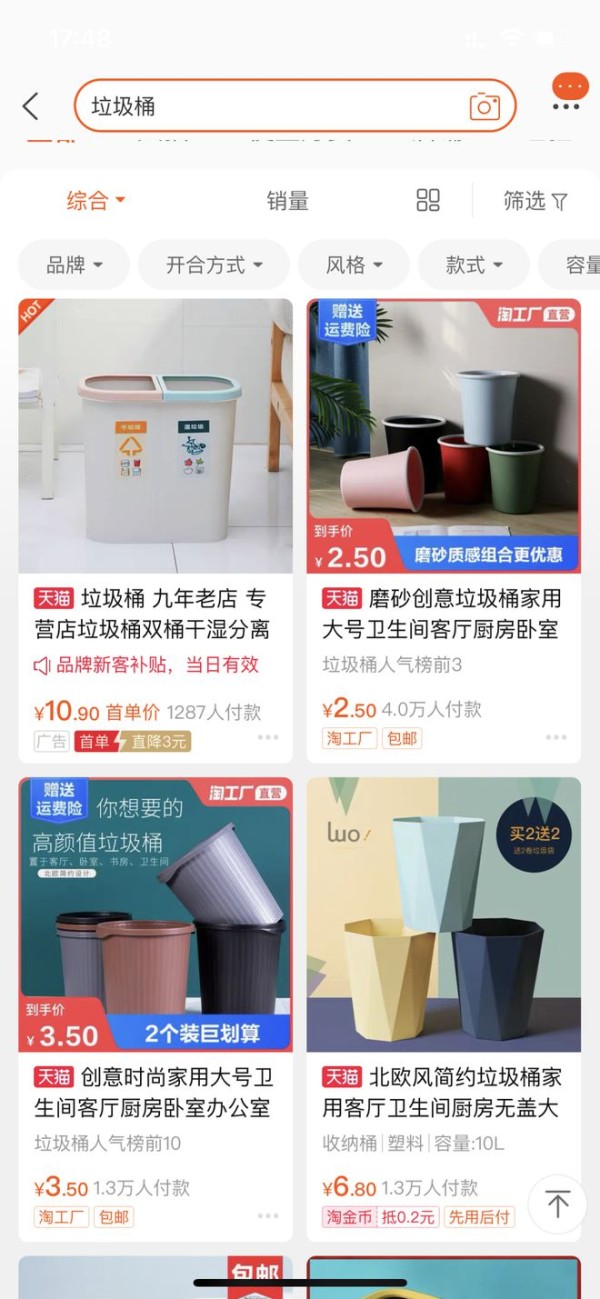This screenshot has width=600, height=1299.
Task: Open more options on ¥2.50 product
Action: point(556,738)
